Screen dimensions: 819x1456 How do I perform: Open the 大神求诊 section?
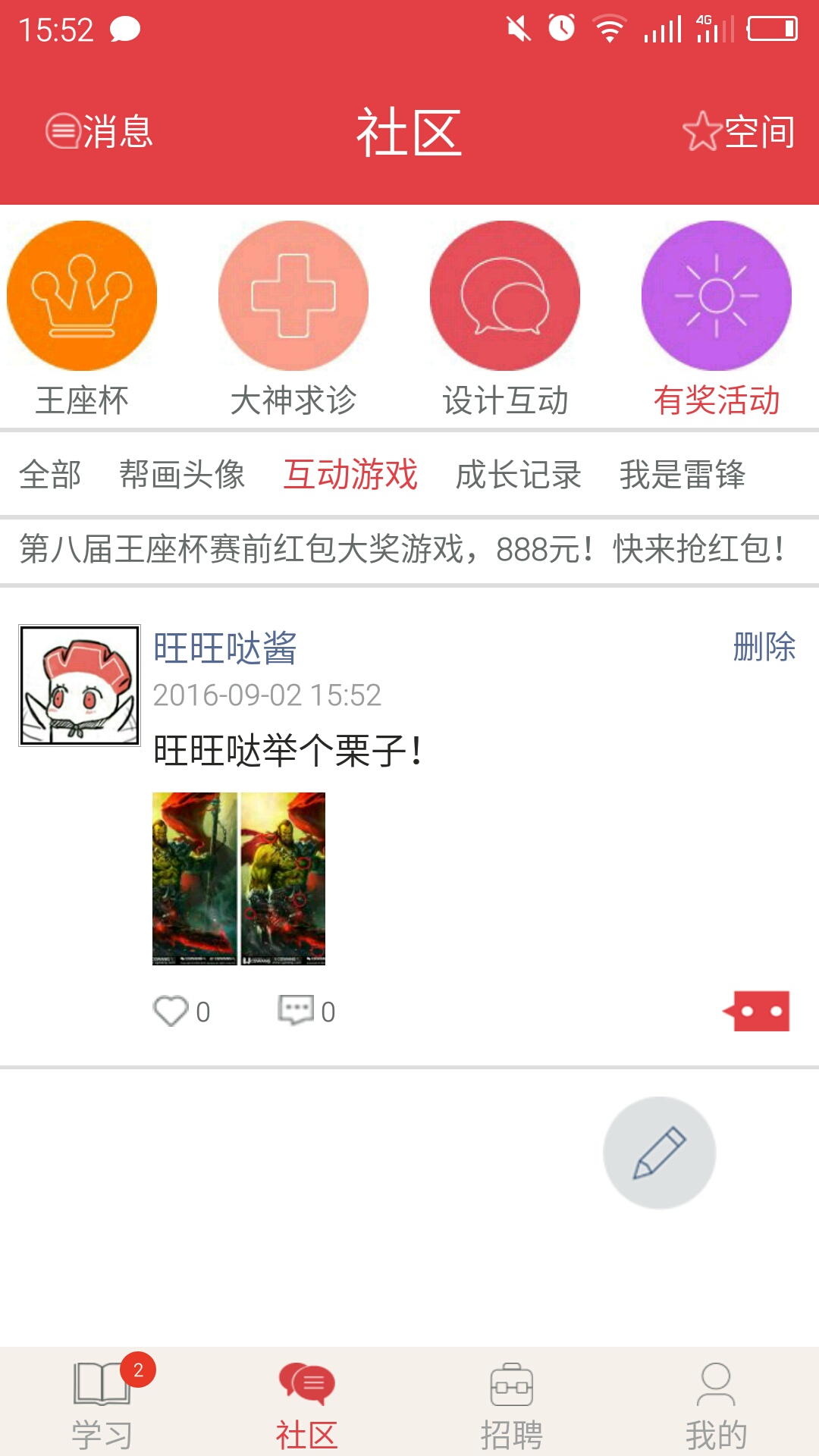click(x=293, y=318)
